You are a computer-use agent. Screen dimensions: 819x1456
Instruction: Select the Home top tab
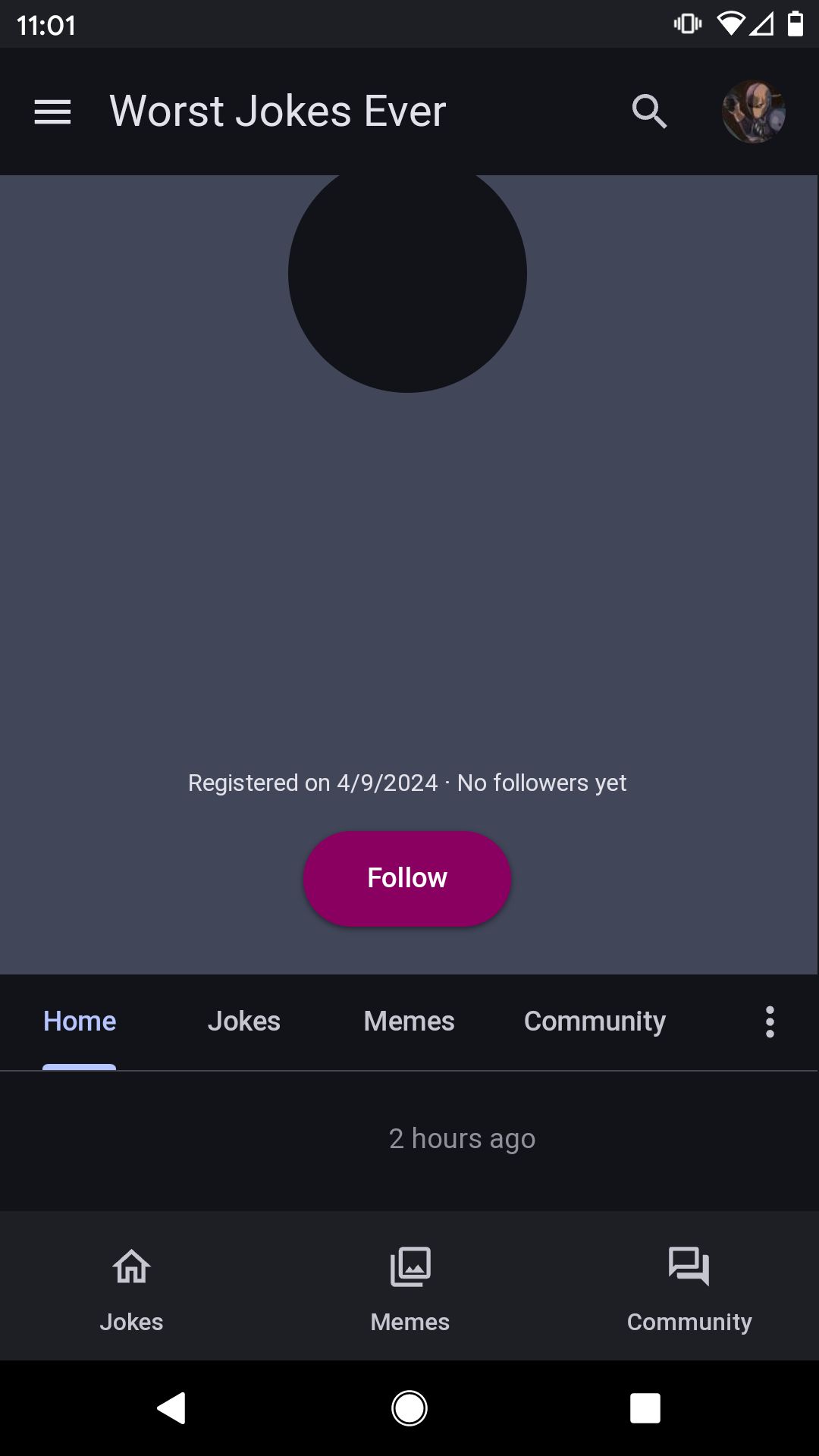pyautogui.click(x=80, y=1021)
